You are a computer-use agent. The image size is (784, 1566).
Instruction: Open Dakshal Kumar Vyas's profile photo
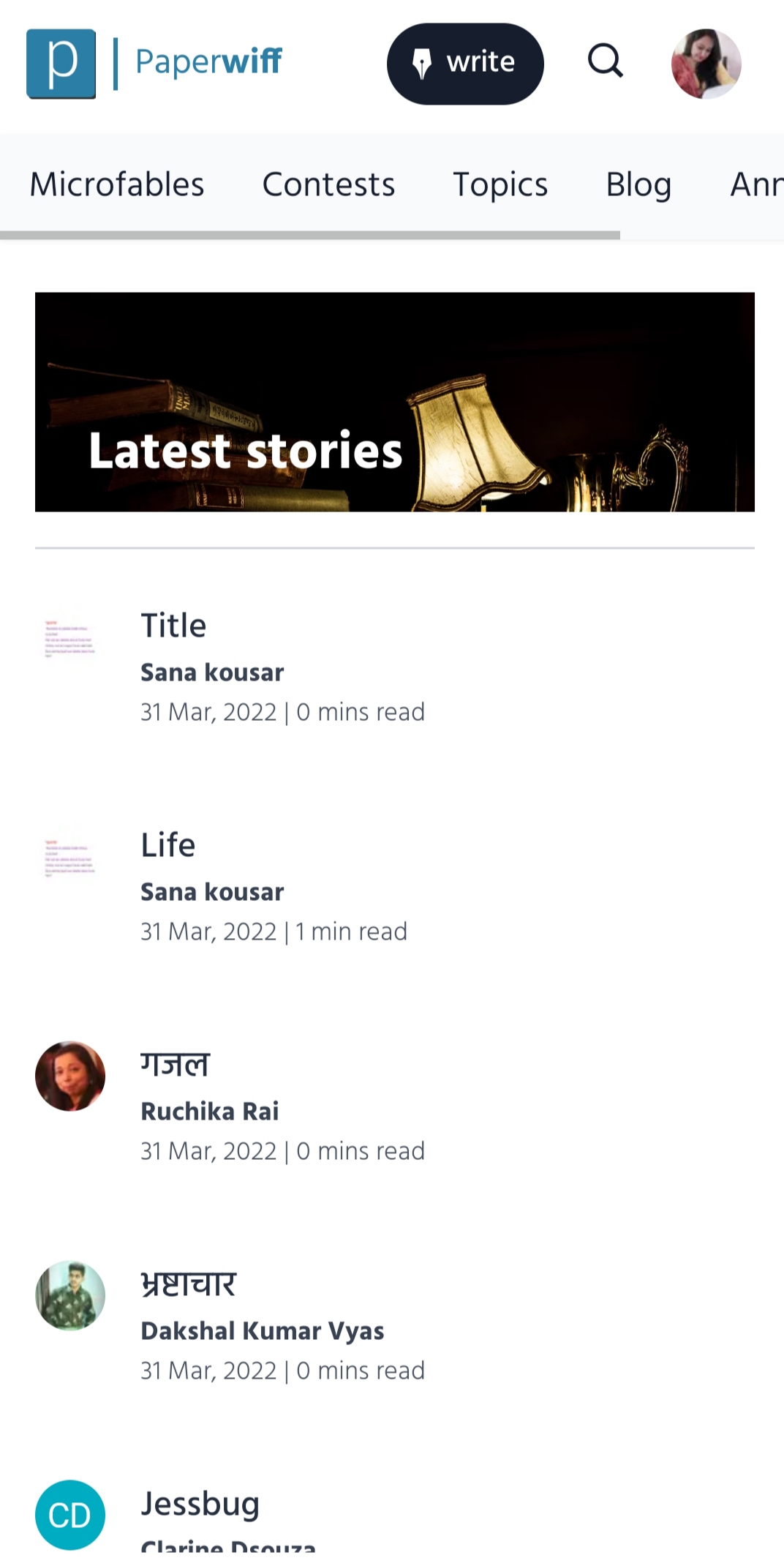70,1296
